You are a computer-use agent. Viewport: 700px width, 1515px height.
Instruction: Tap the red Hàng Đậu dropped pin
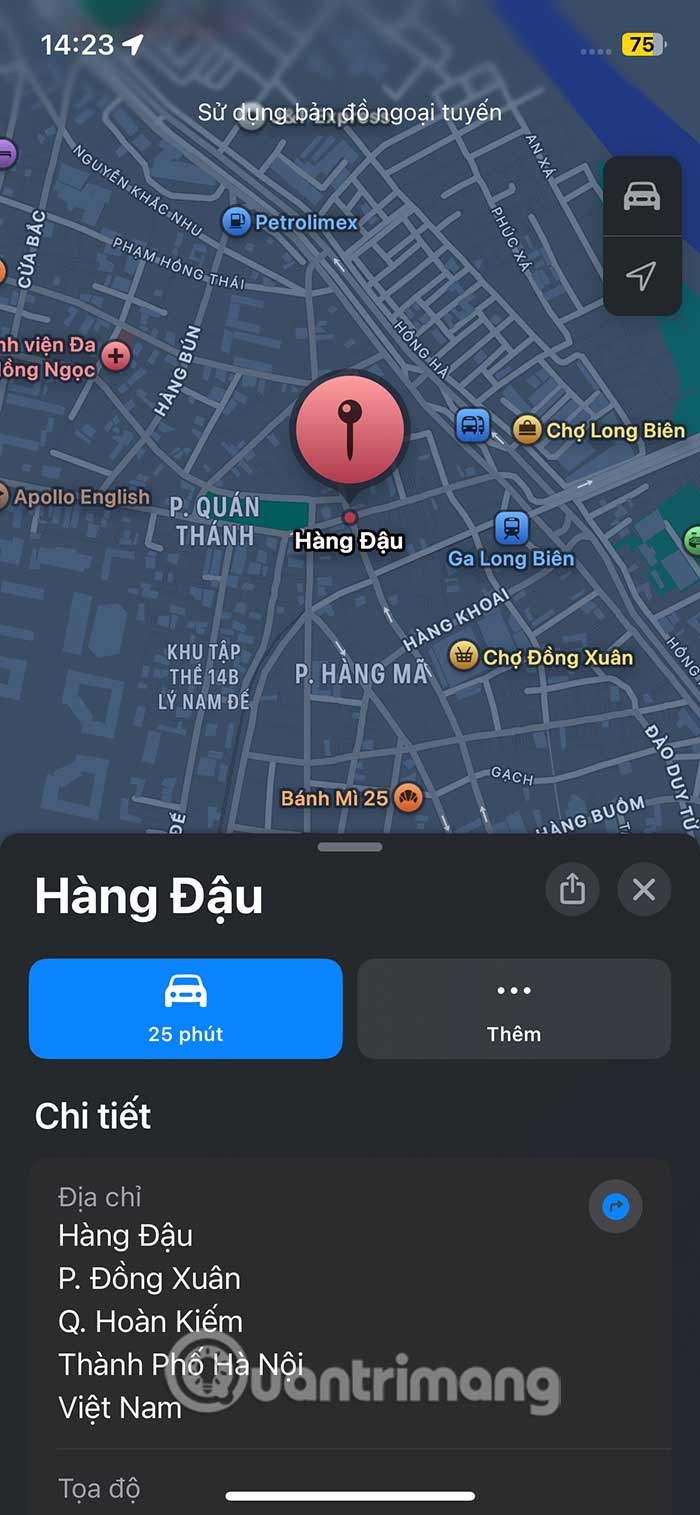tap(350, 428)
